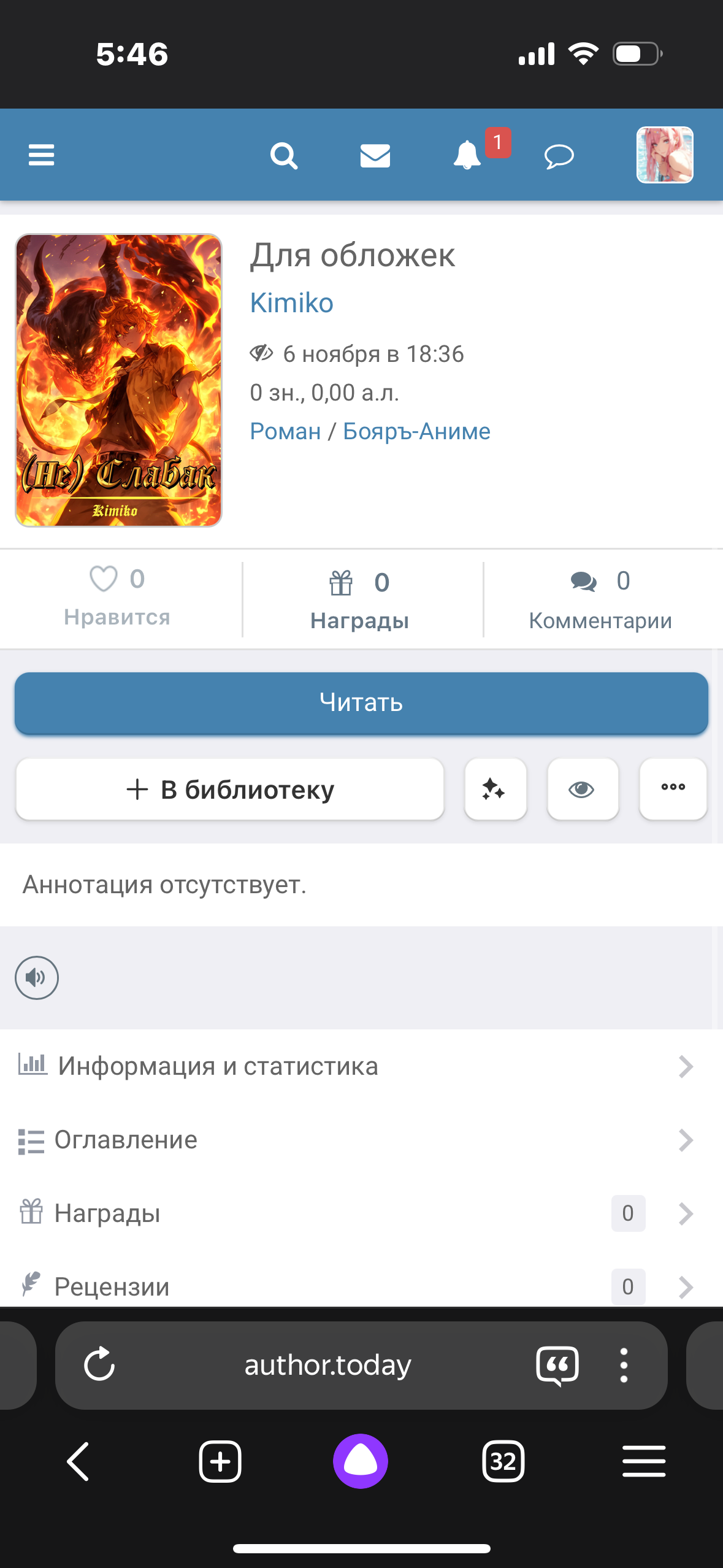Viewport: 723px width, 1568px height.
Task: Open the notifications bell
Action: click(x=467, y=155)
